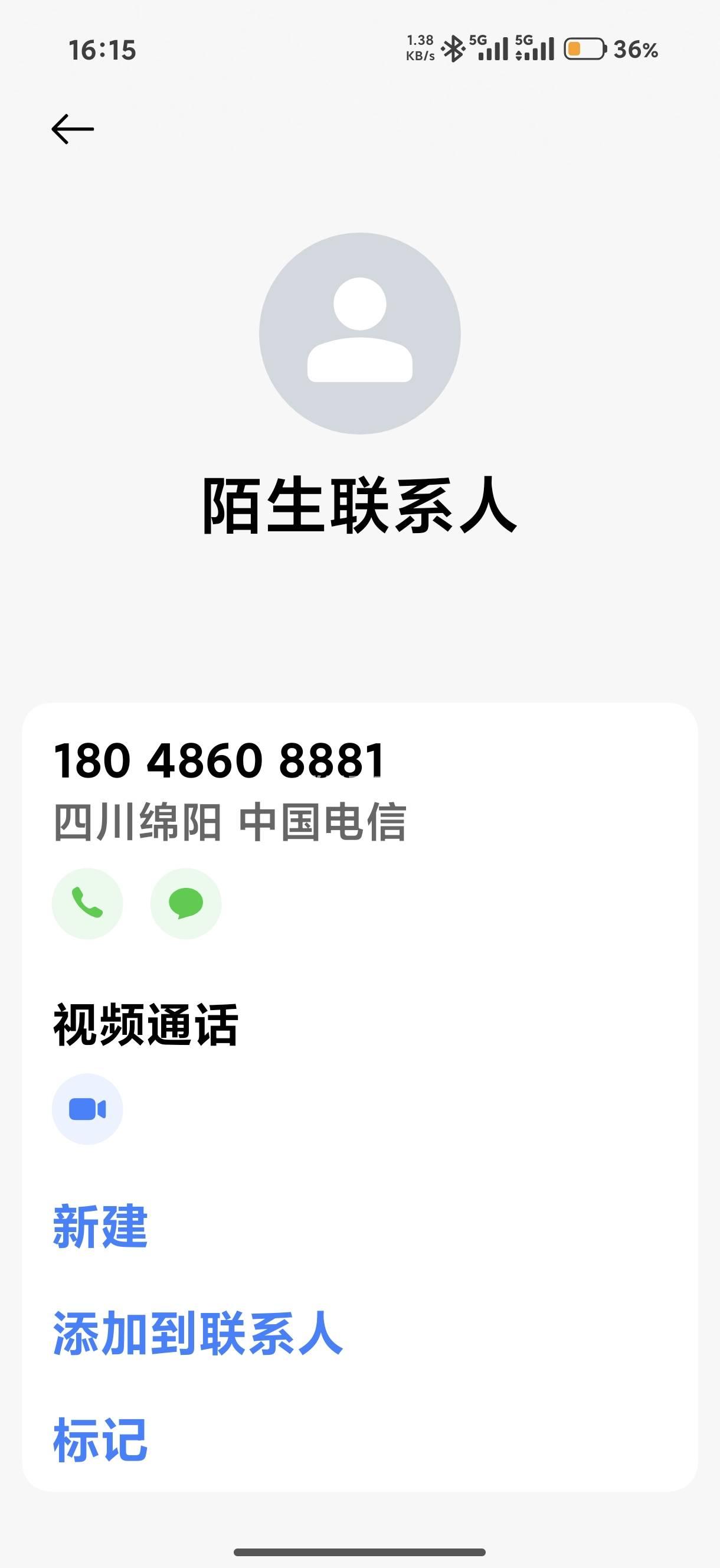
Task: Tap the contact avatar placeholder
Action: (x=359, y=334)
